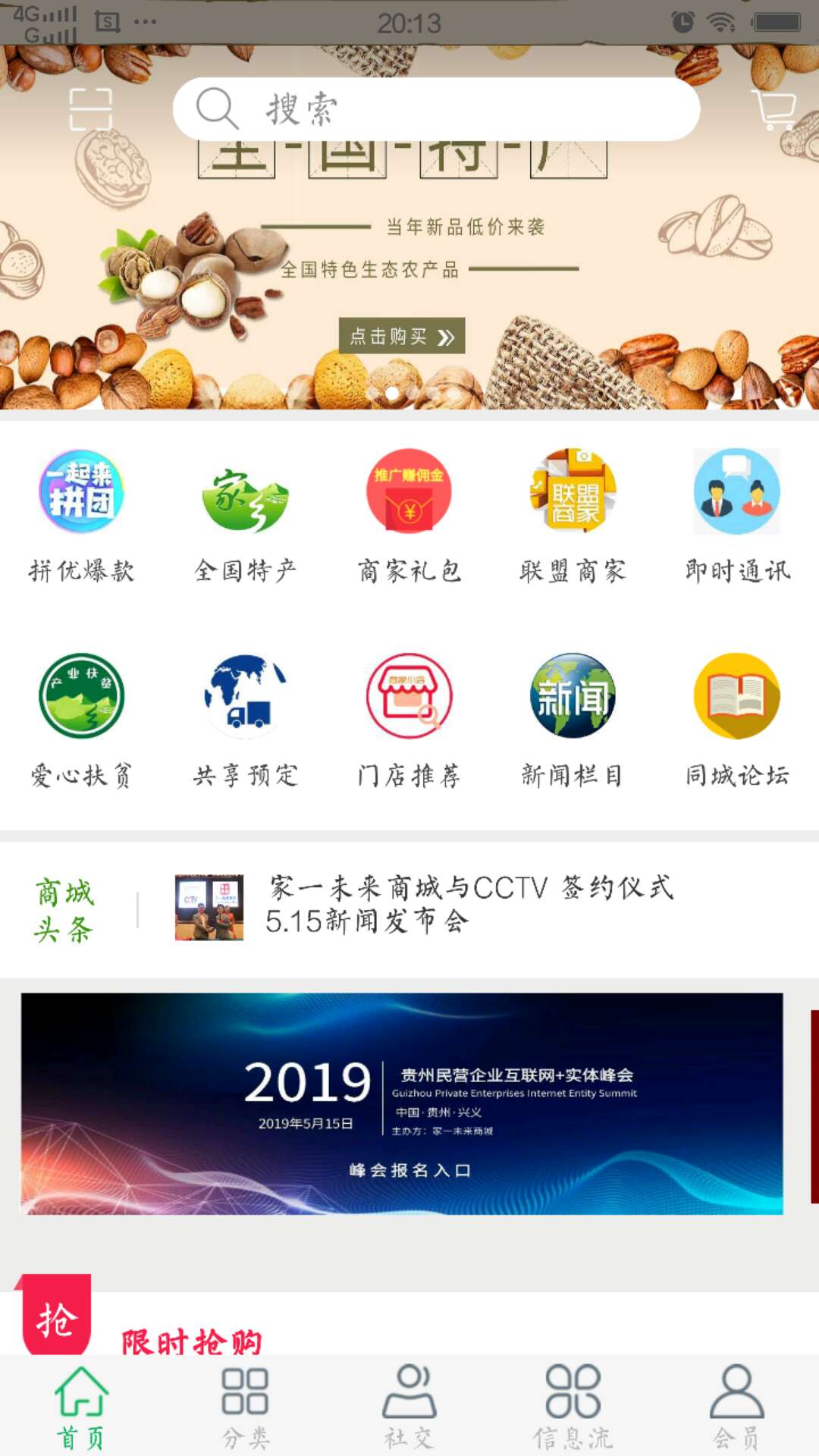
Task: Tap the search input field
Action: pos(440,108)
